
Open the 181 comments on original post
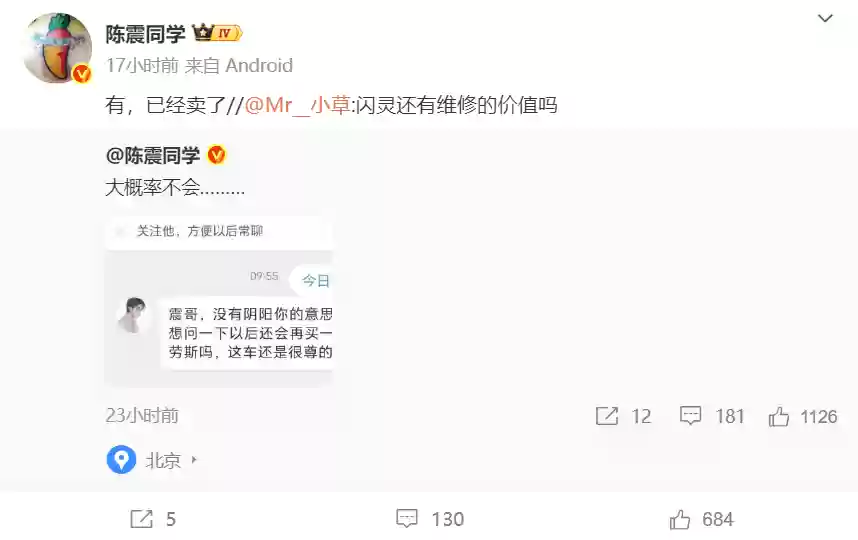[x=712, y=416]
